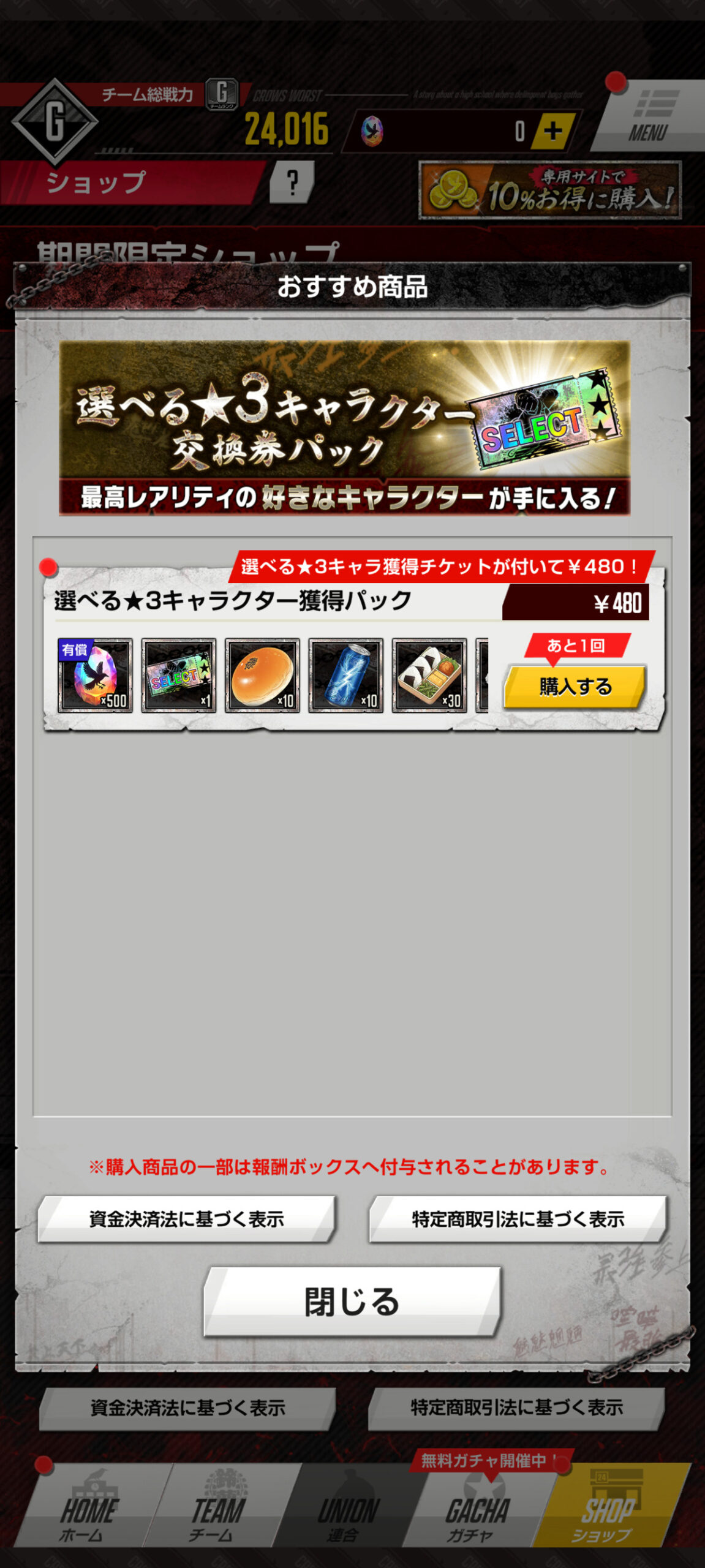Screen dimensions: 705x1568
Task: Inspect the bento box x30 item
Action: click(429, 675)
